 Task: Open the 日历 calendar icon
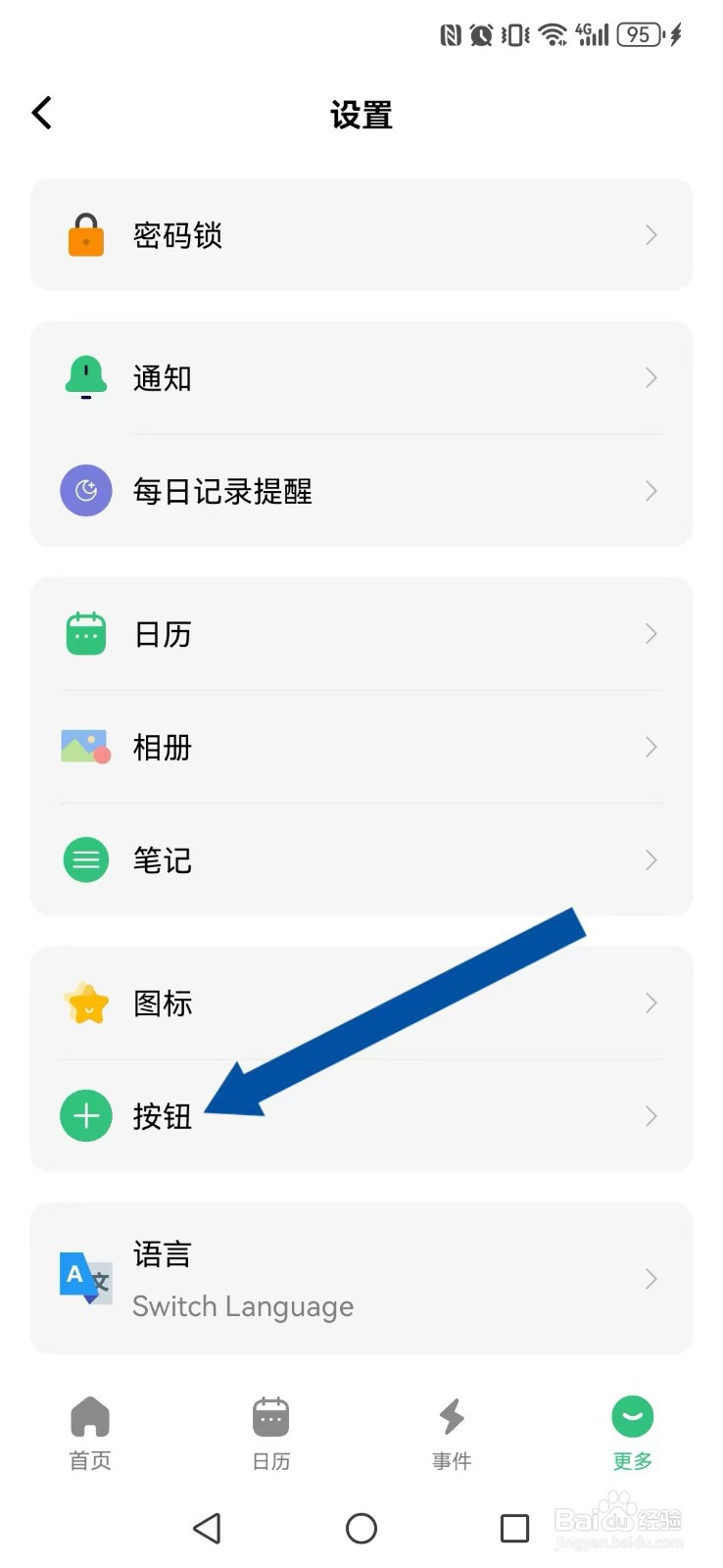(86, 633)
